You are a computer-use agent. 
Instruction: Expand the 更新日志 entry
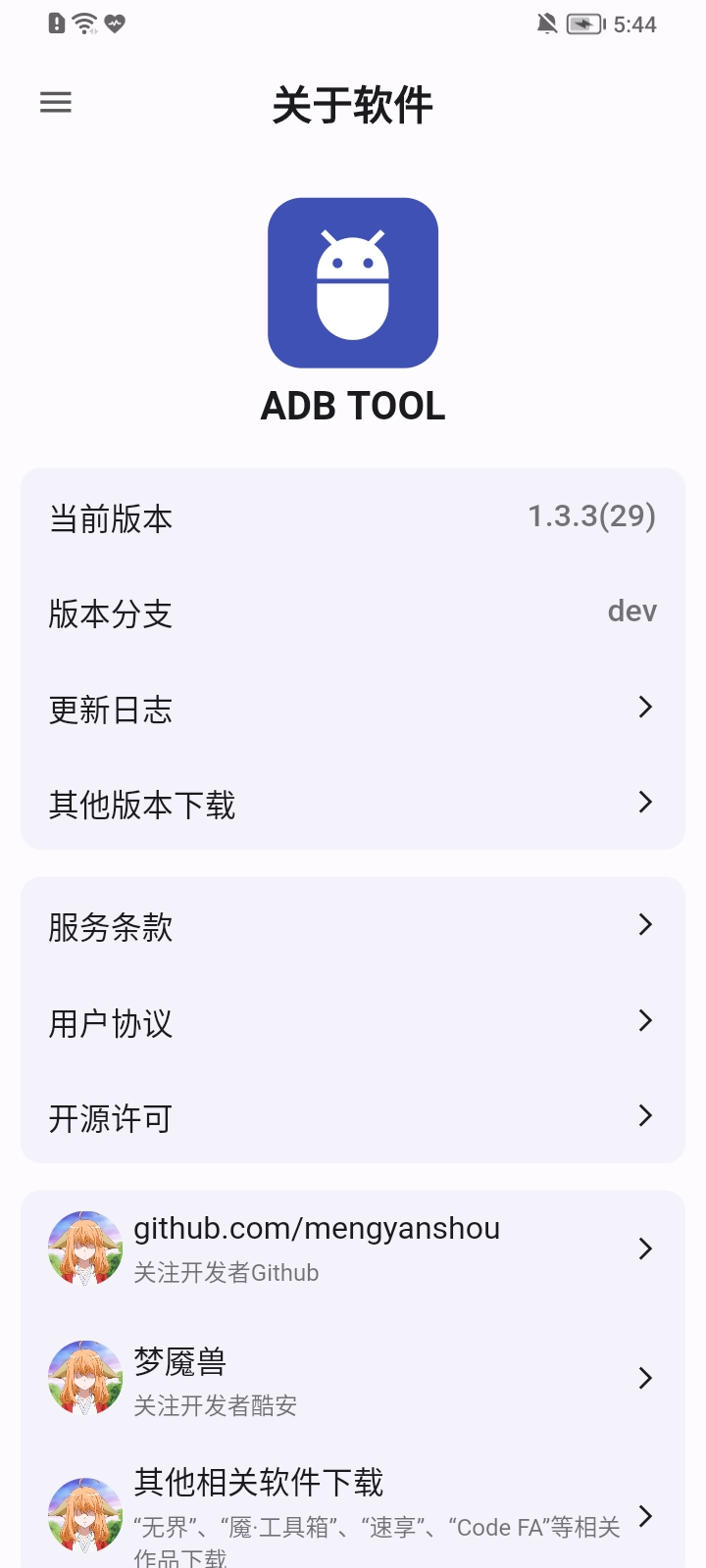tap(353, 708)
